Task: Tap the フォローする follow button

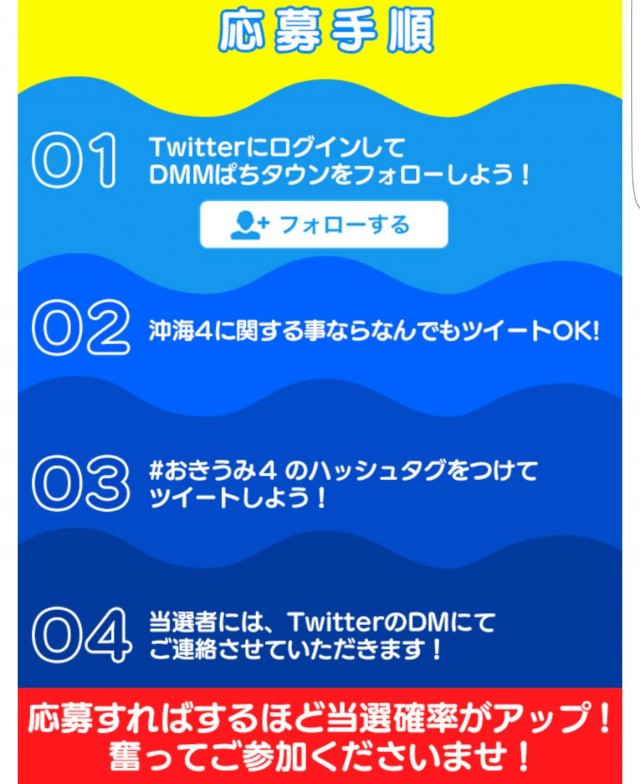Action: pos(323,225)
